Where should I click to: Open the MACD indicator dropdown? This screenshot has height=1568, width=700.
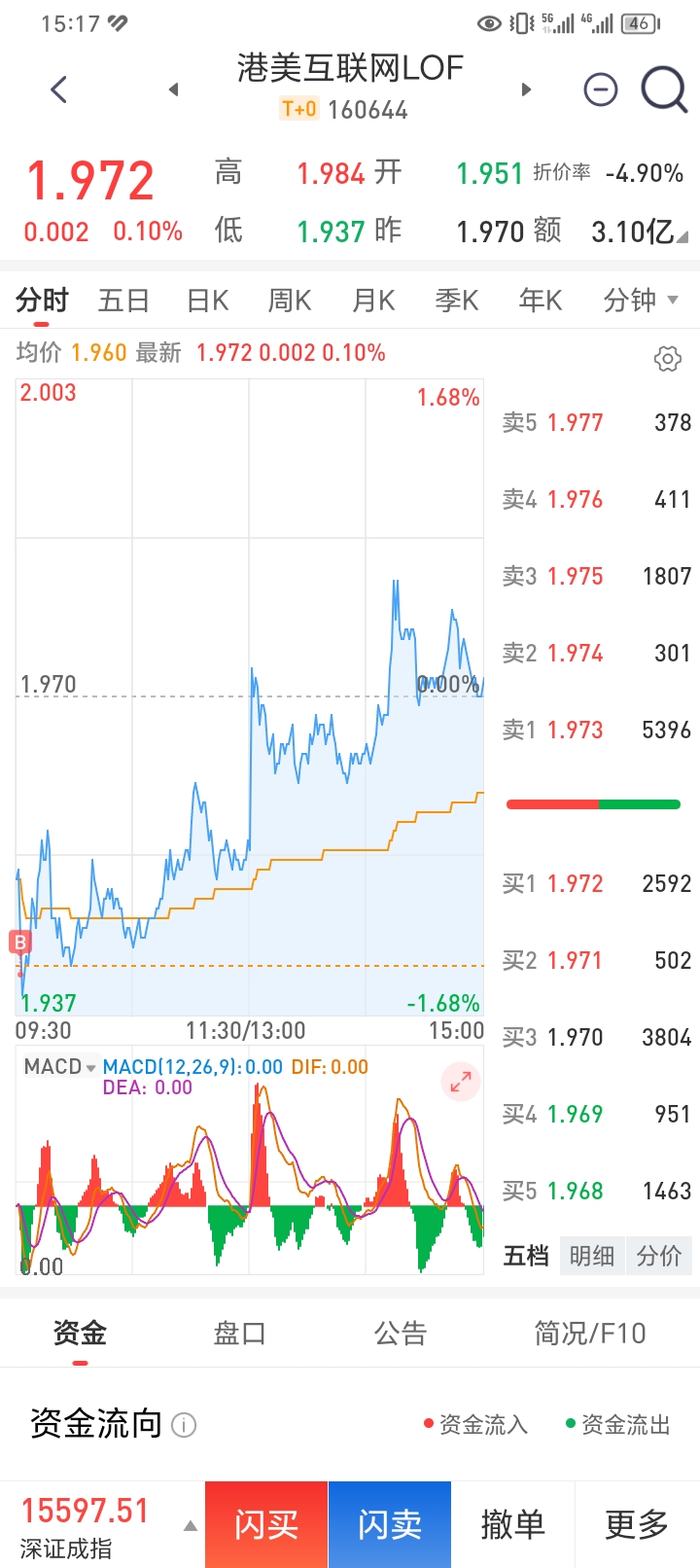60,1067
